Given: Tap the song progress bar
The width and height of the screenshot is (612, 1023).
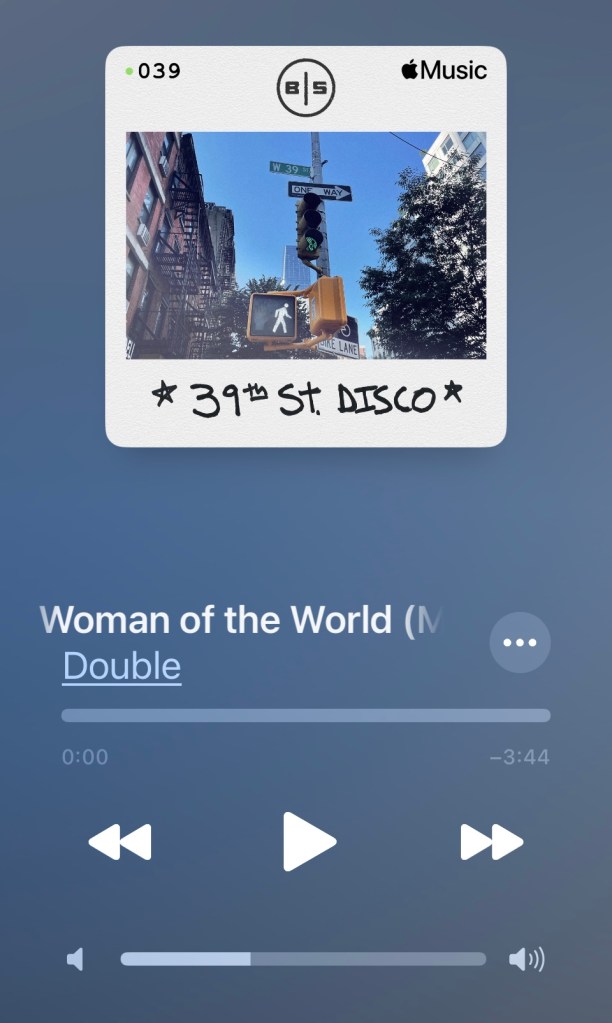Looking at the screenshot, I should point(306,715).
